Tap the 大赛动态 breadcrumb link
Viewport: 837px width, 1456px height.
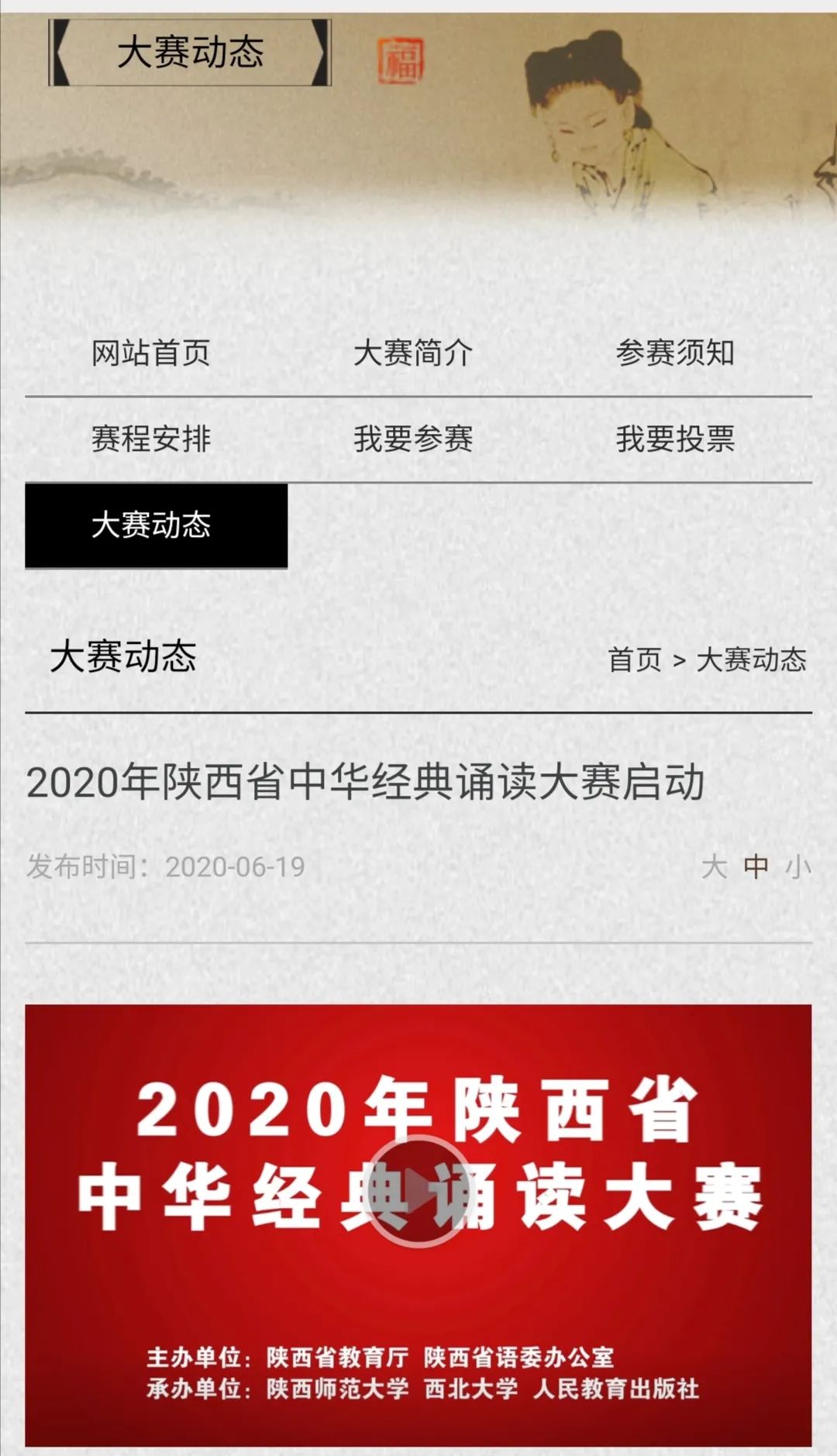coord(751,660)
